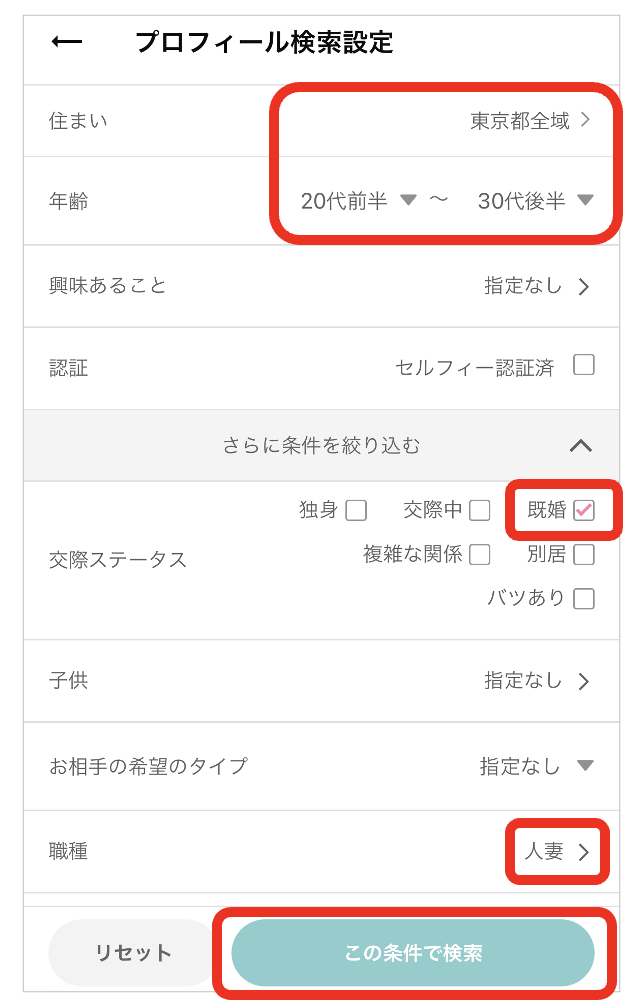
Task: Select the 独身 checkbox
Action: pos(356,511)
